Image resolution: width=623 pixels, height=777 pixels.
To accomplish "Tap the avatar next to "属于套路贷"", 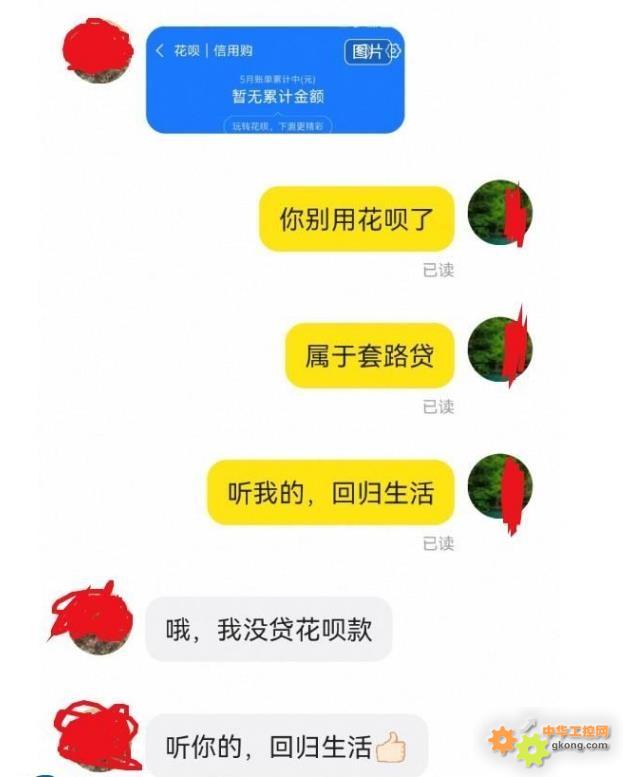I will pyautogui.click(x=499, y=350).
